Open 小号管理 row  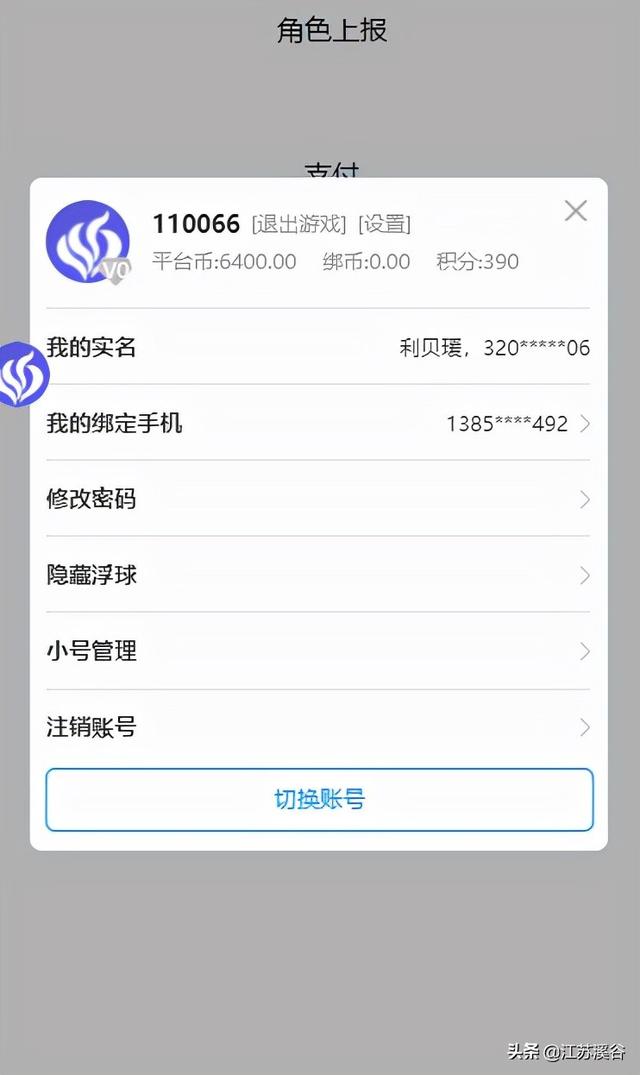click(318, 651)
